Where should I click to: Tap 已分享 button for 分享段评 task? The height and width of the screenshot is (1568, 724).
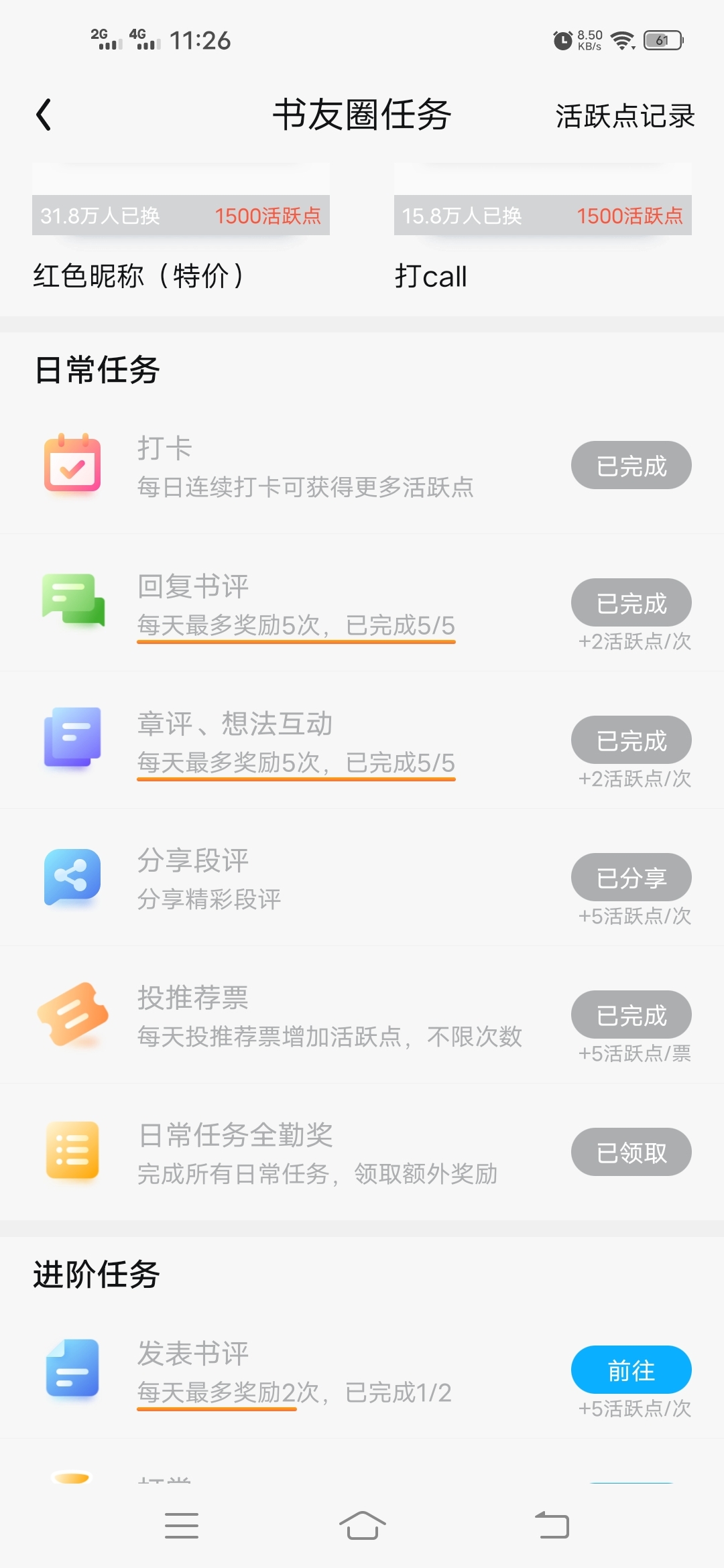click(x=631, y=877)
